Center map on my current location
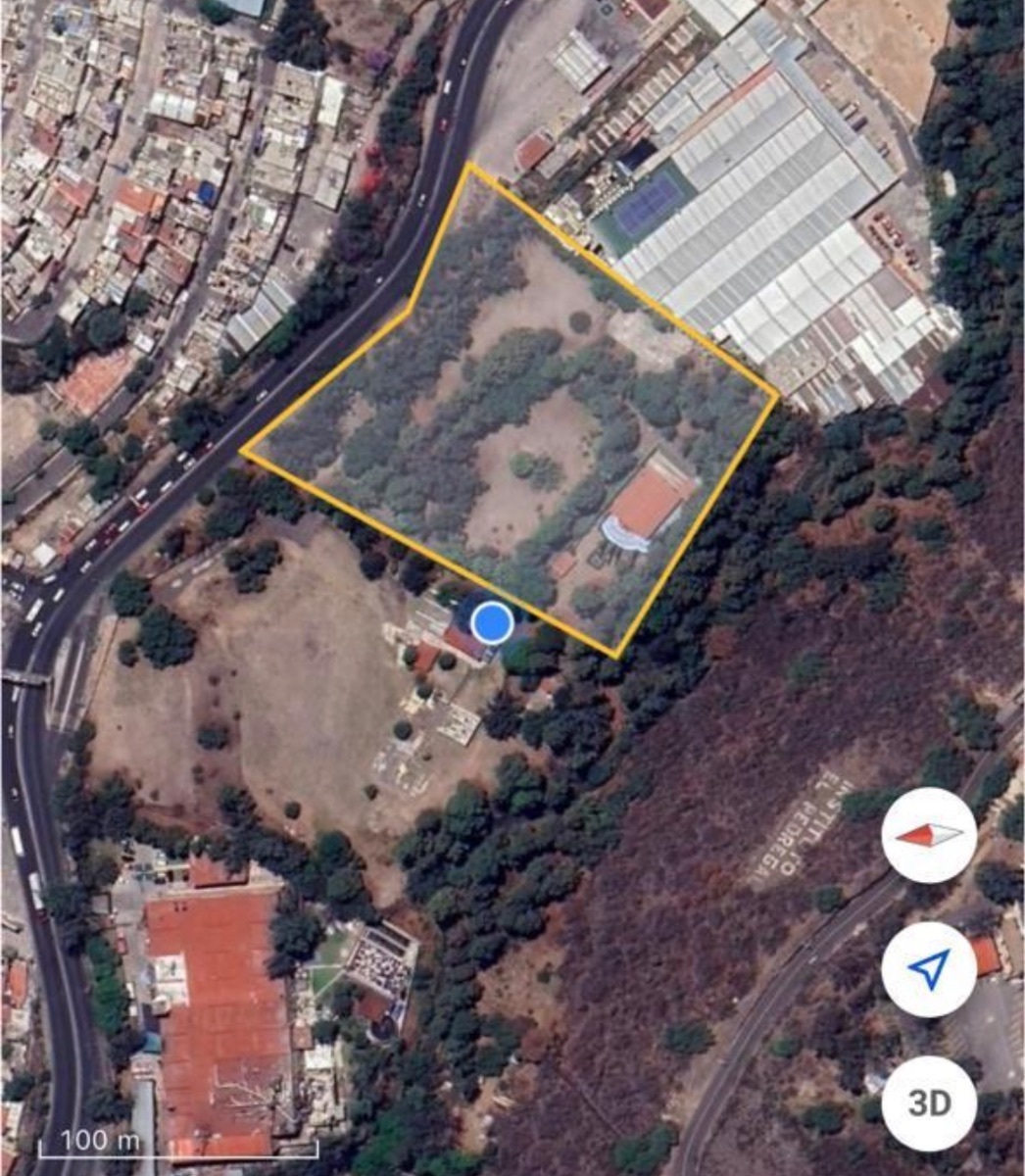 pyautogui.click(x=928, y=969)
